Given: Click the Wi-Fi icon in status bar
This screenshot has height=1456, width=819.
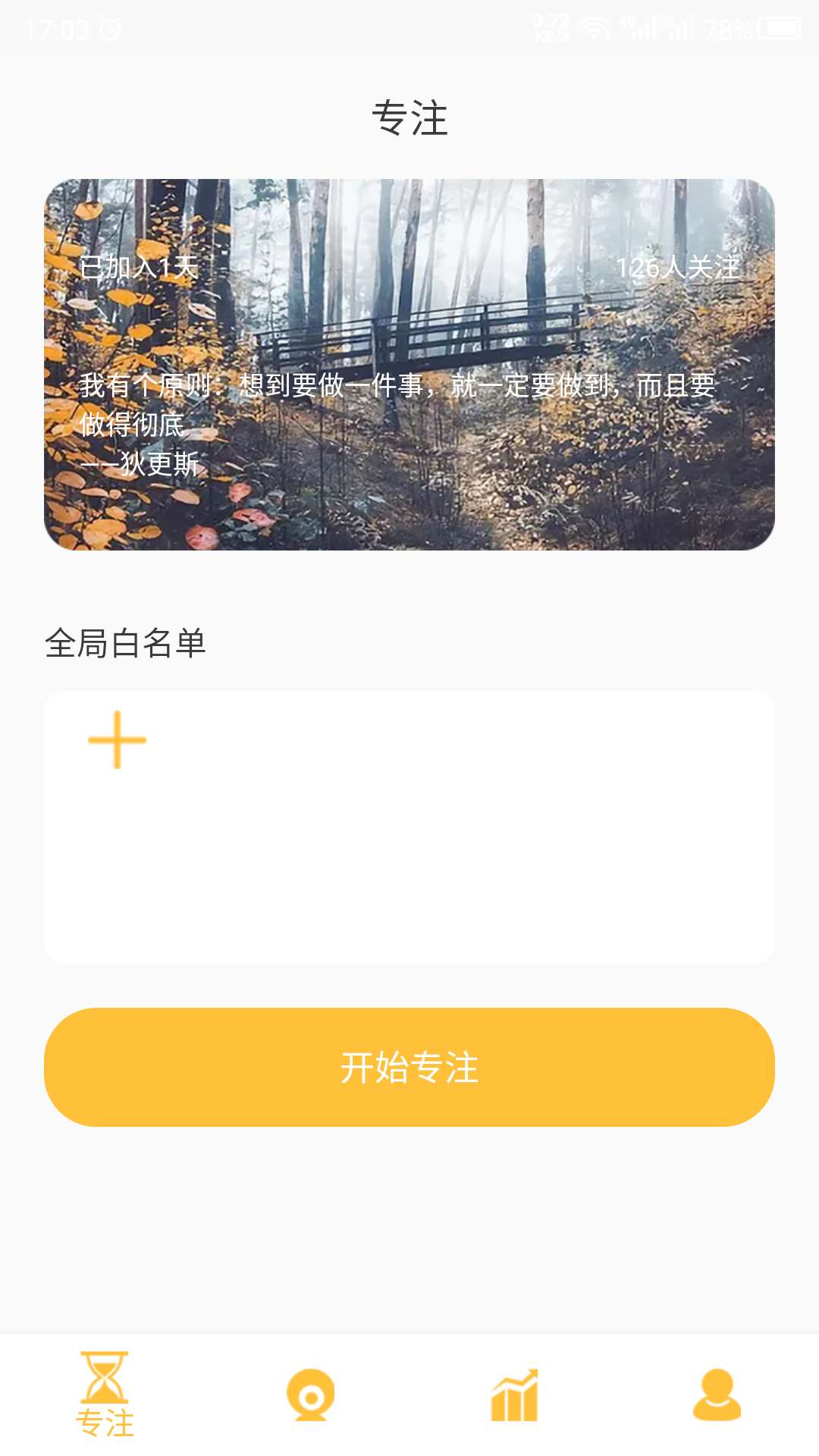Looking at the screenshot, I should point(596,24).
